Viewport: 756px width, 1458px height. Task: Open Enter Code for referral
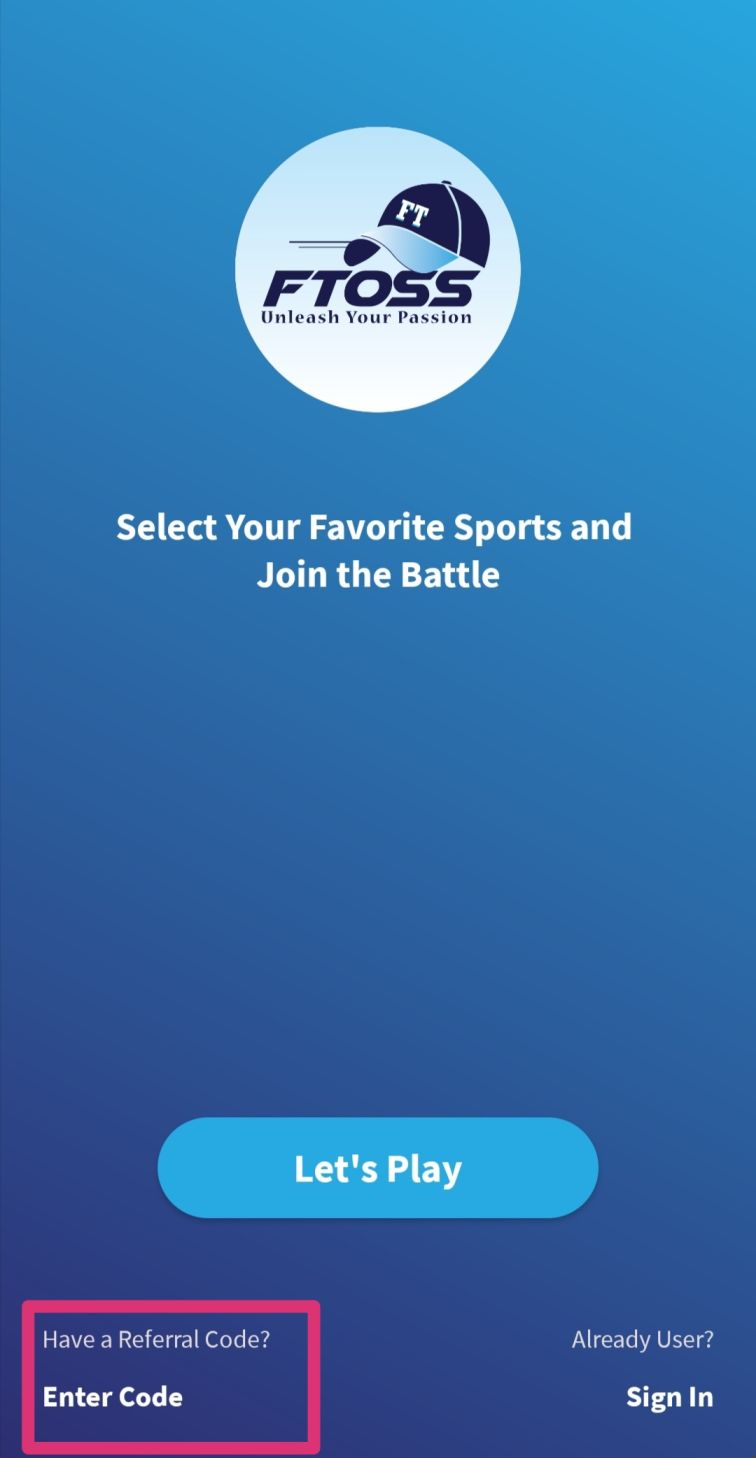click(113, 1396)
